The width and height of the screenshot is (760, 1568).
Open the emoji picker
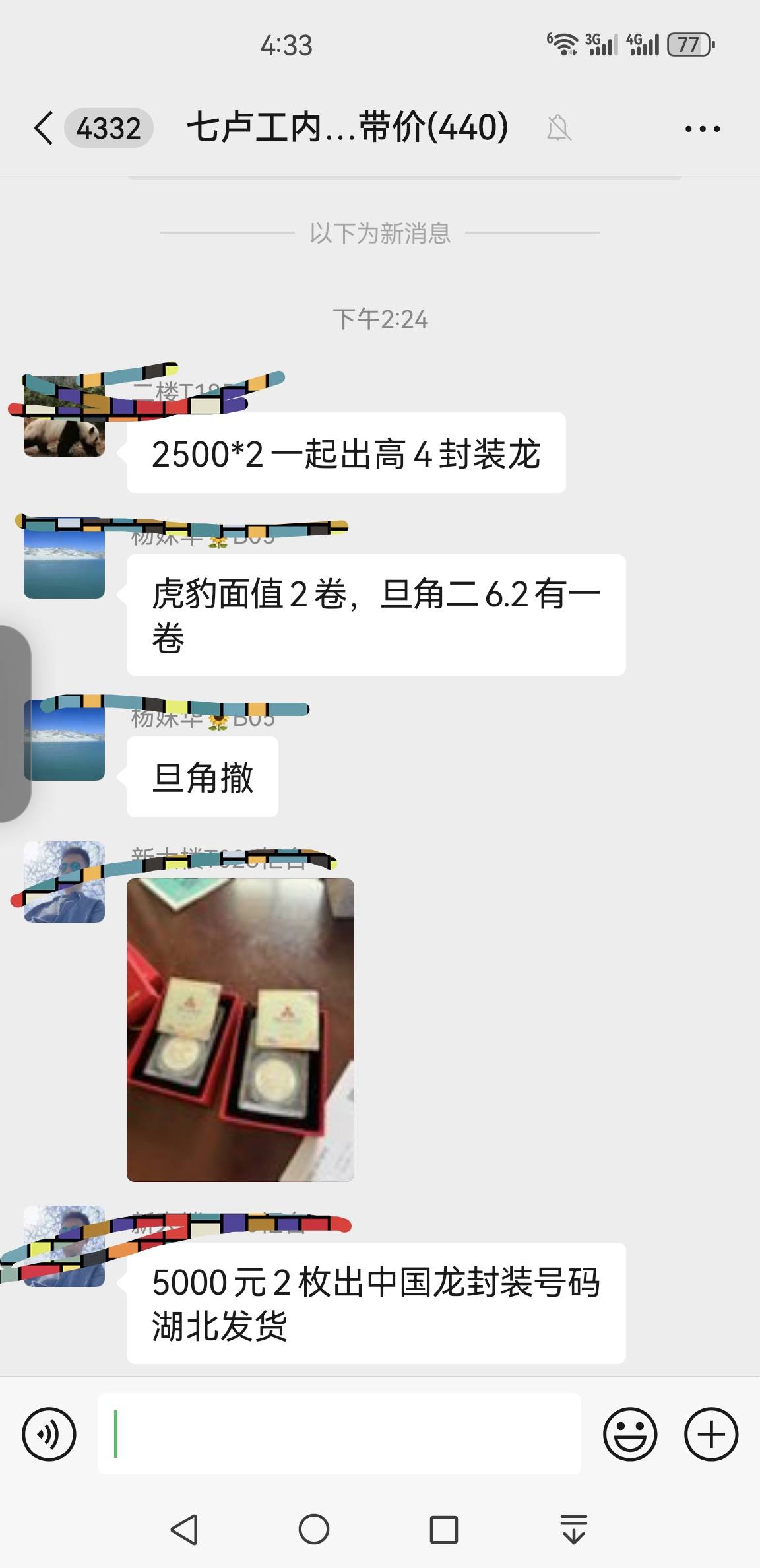[630, 1434]
